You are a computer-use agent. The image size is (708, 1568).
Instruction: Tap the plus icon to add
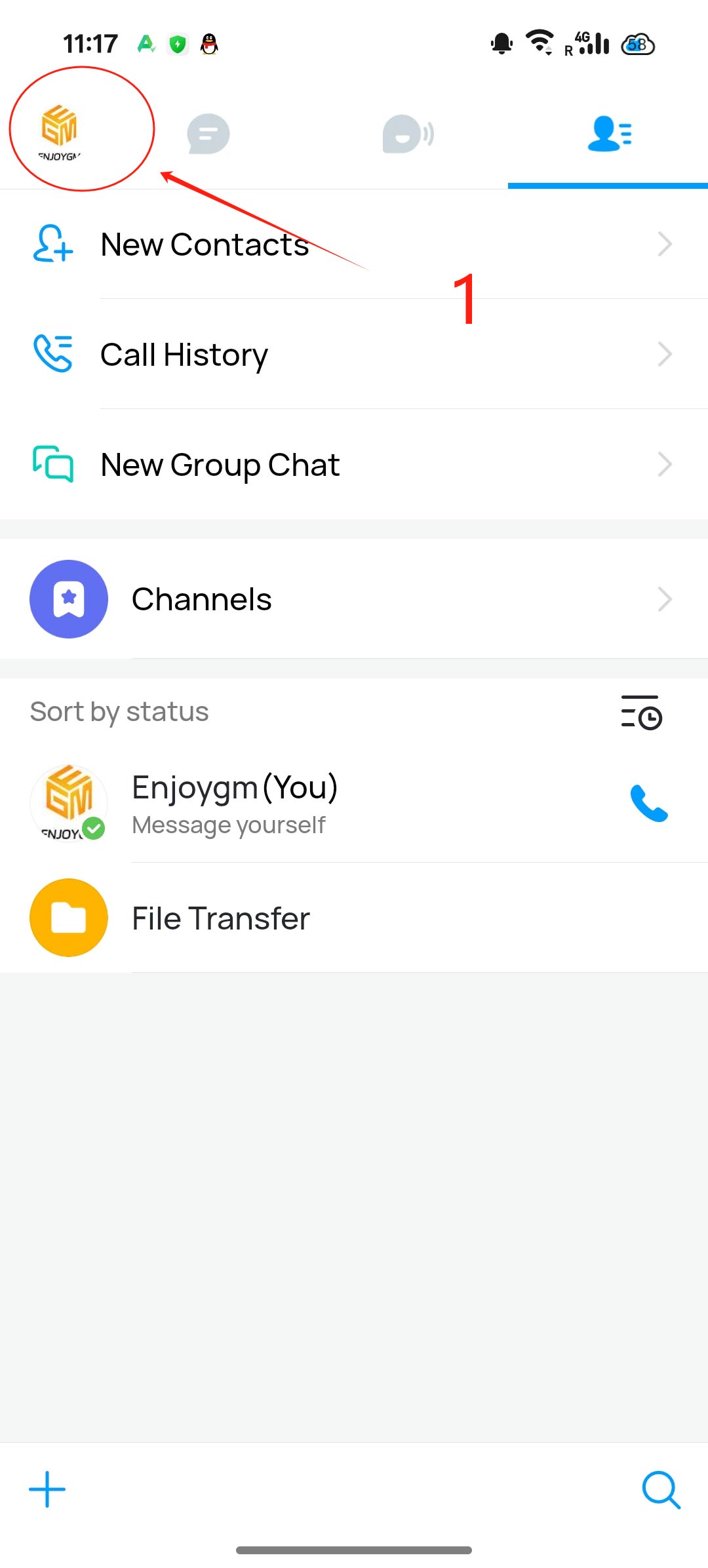tap(47, 1489)
